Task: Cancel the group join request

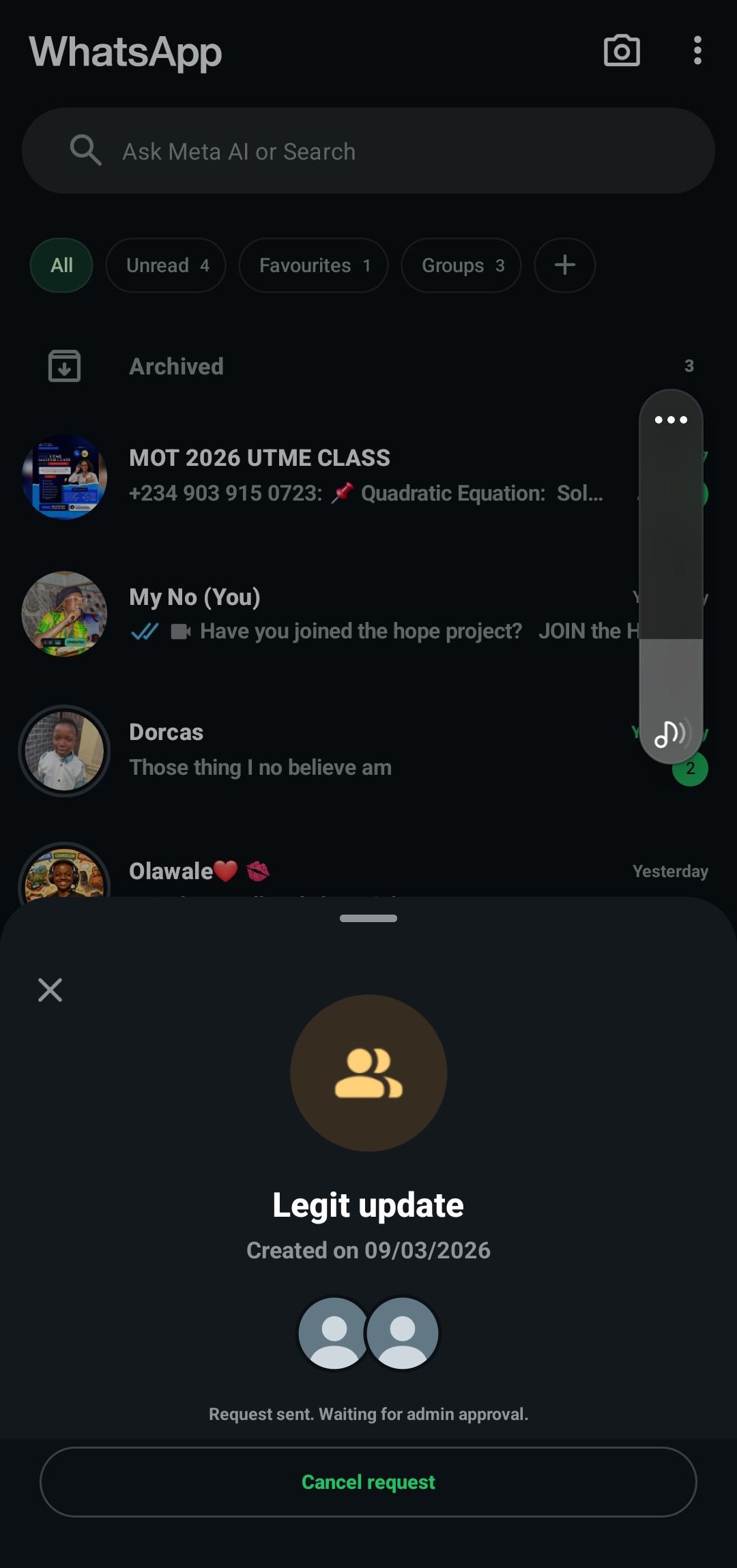Action: pos(369,1482)
